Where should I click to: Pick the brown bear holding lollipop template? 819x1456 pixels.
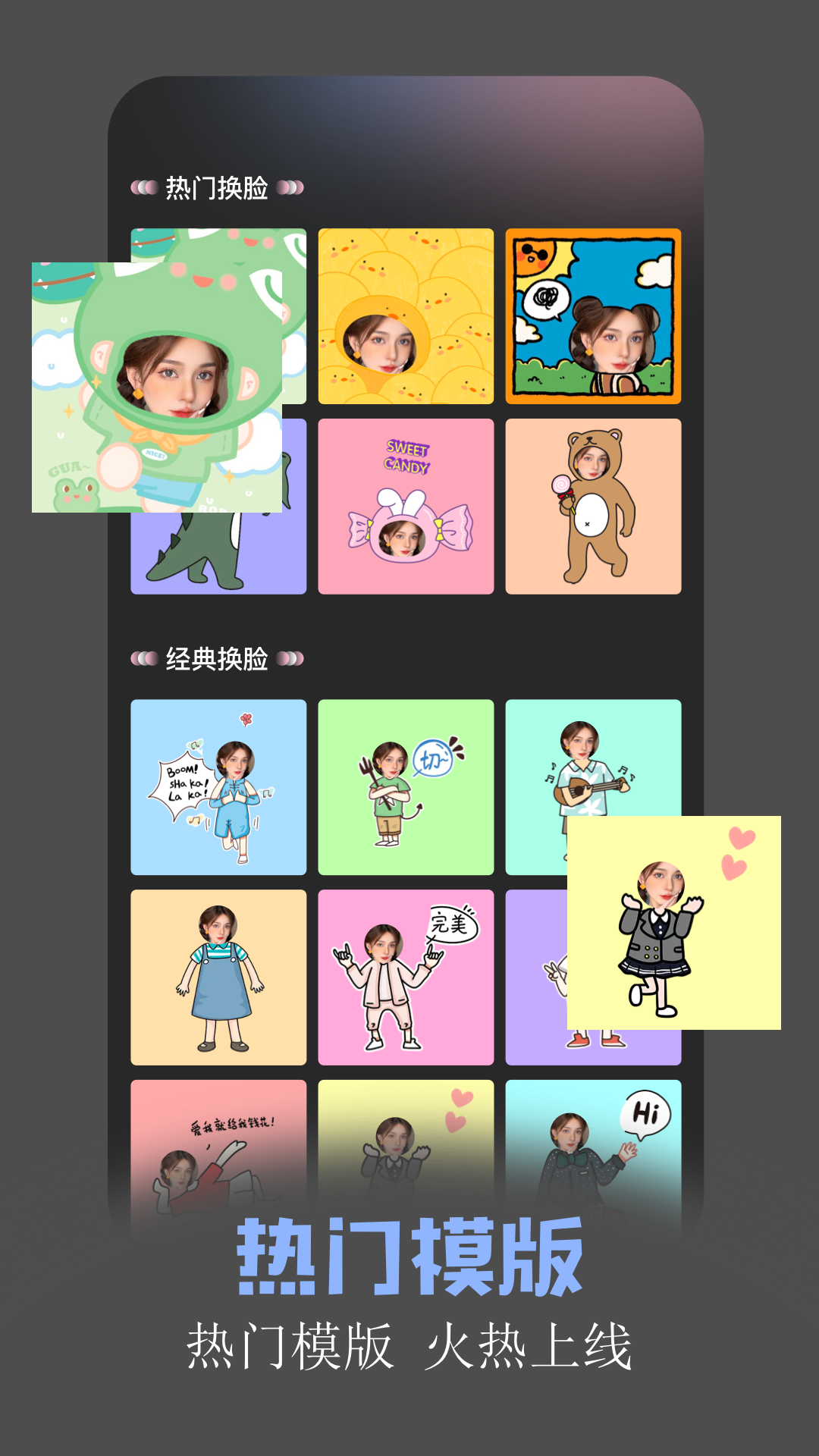(592, 506)
